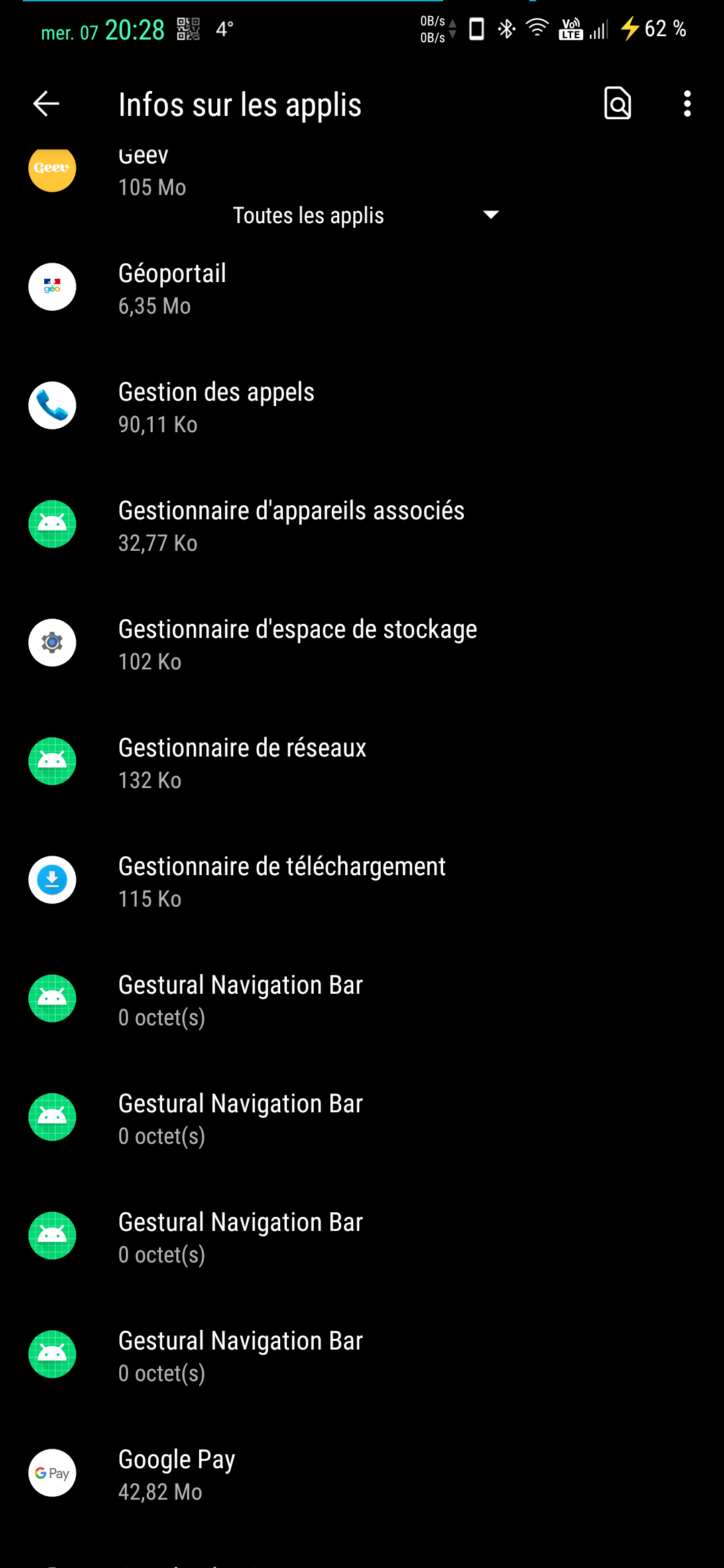Open the app search icon
Screen dimensions: 724x1568
tap(617, 104)
